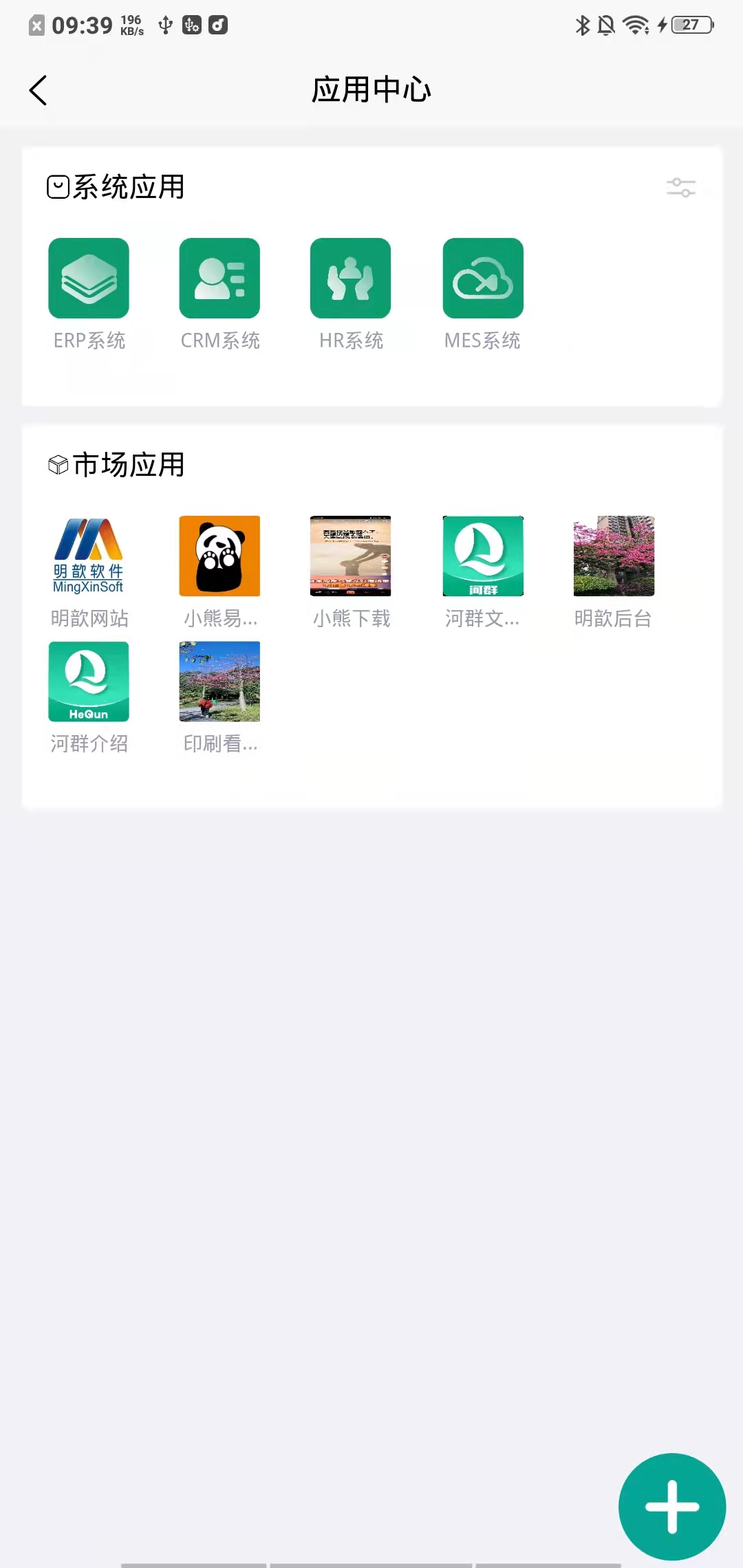Open the 河群文... app
This screenshot has height=1568, width=743.
point(483,556)
